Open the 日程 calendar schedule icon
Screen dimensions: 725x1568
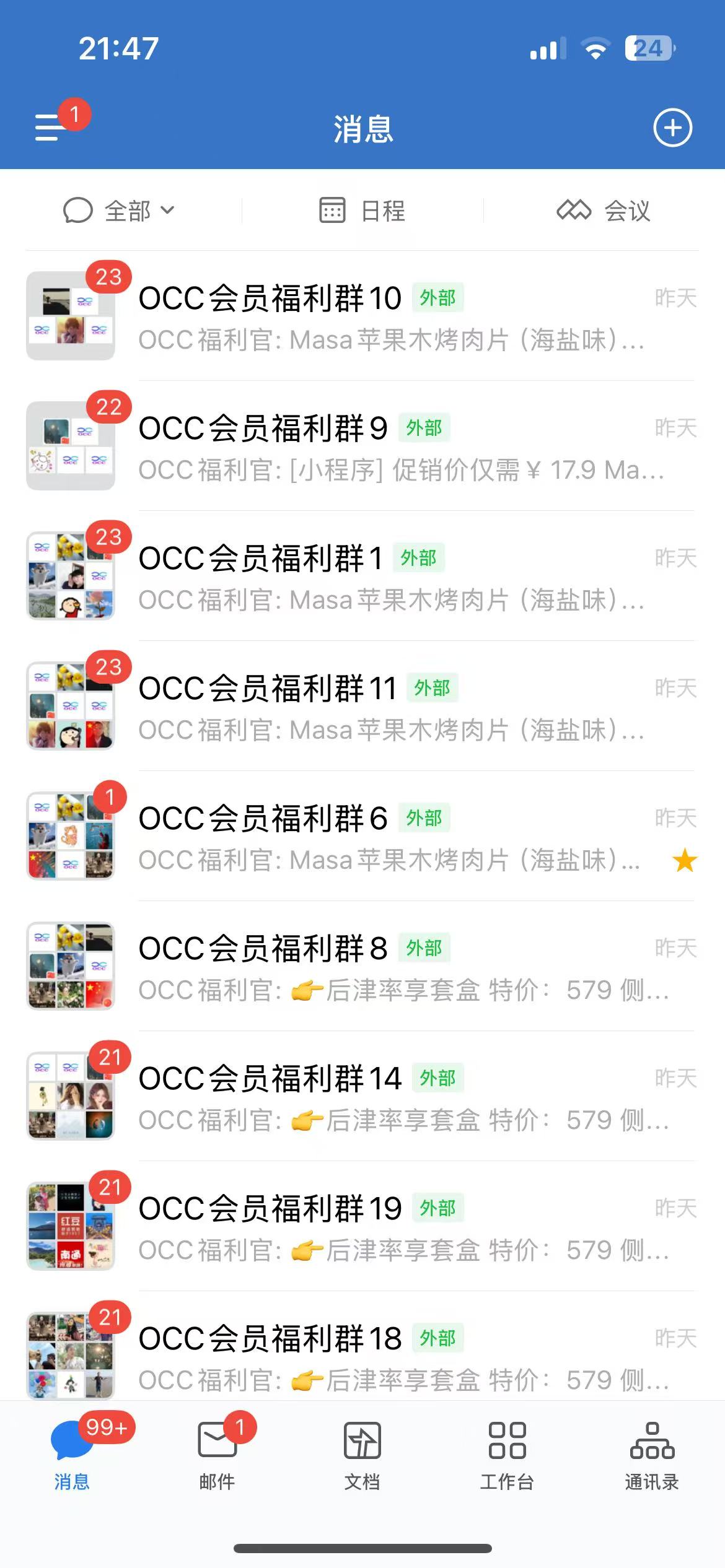click(x=333, y=211)
